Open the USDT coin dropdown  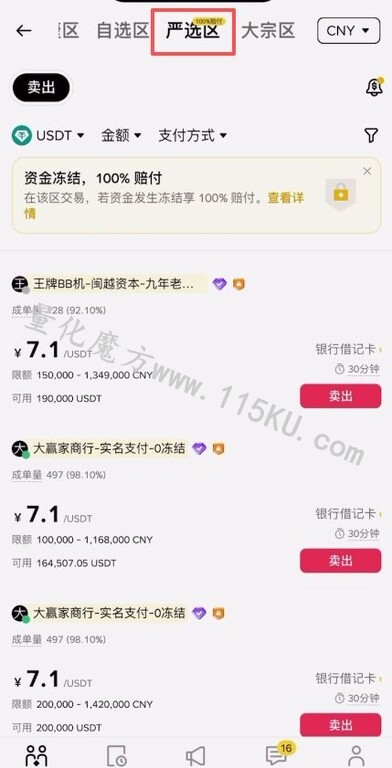(x=48, y=135)
